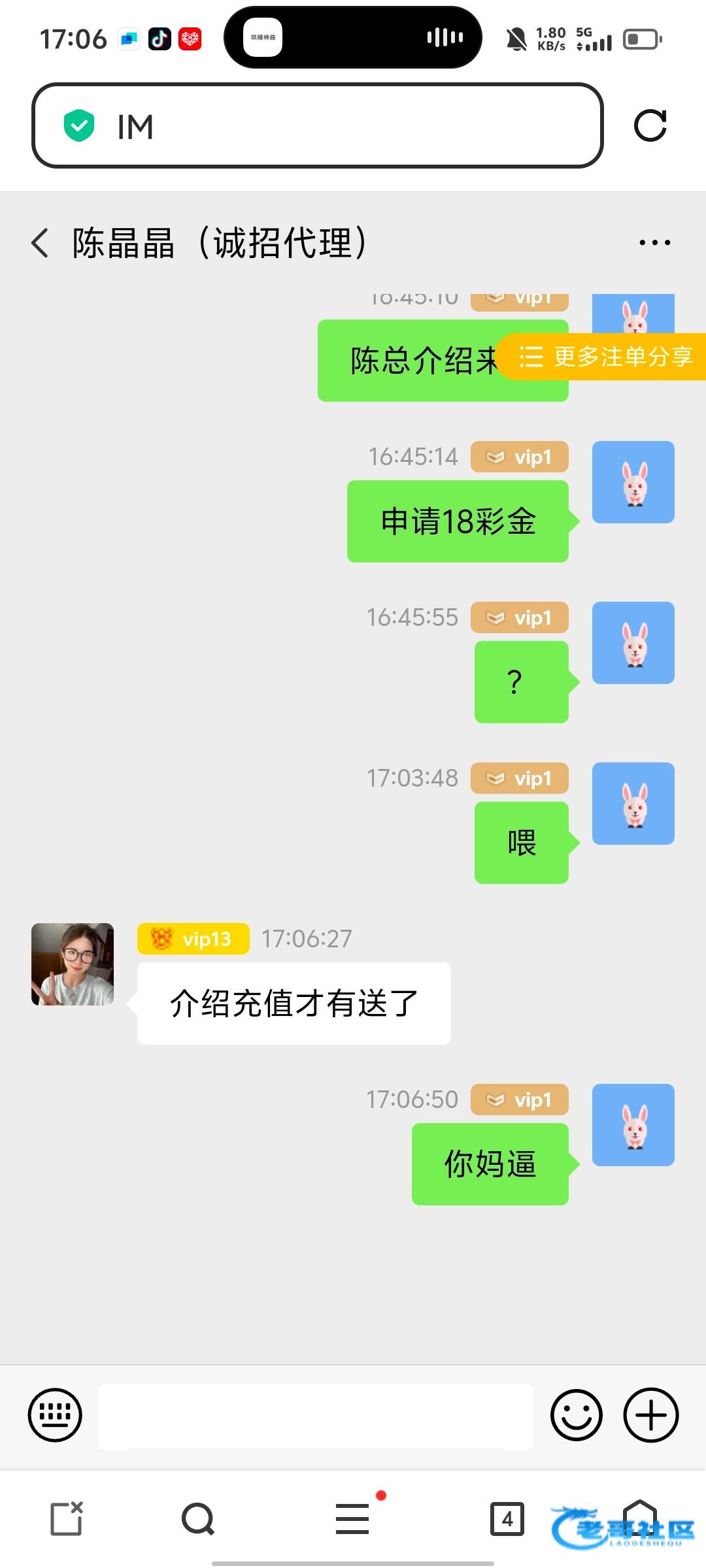The height and width of the screenshot is (1568, 706).
Task: Open the browser hamburger menu
Action: (x=352, y=1518)
